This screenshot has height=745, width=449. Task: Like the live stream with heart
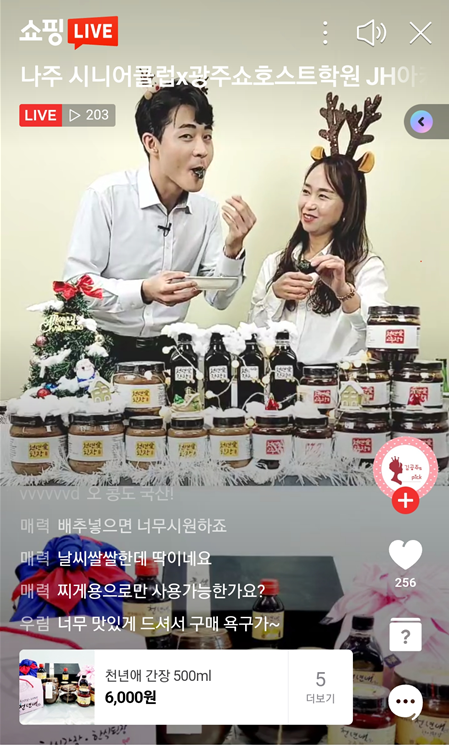405,554
